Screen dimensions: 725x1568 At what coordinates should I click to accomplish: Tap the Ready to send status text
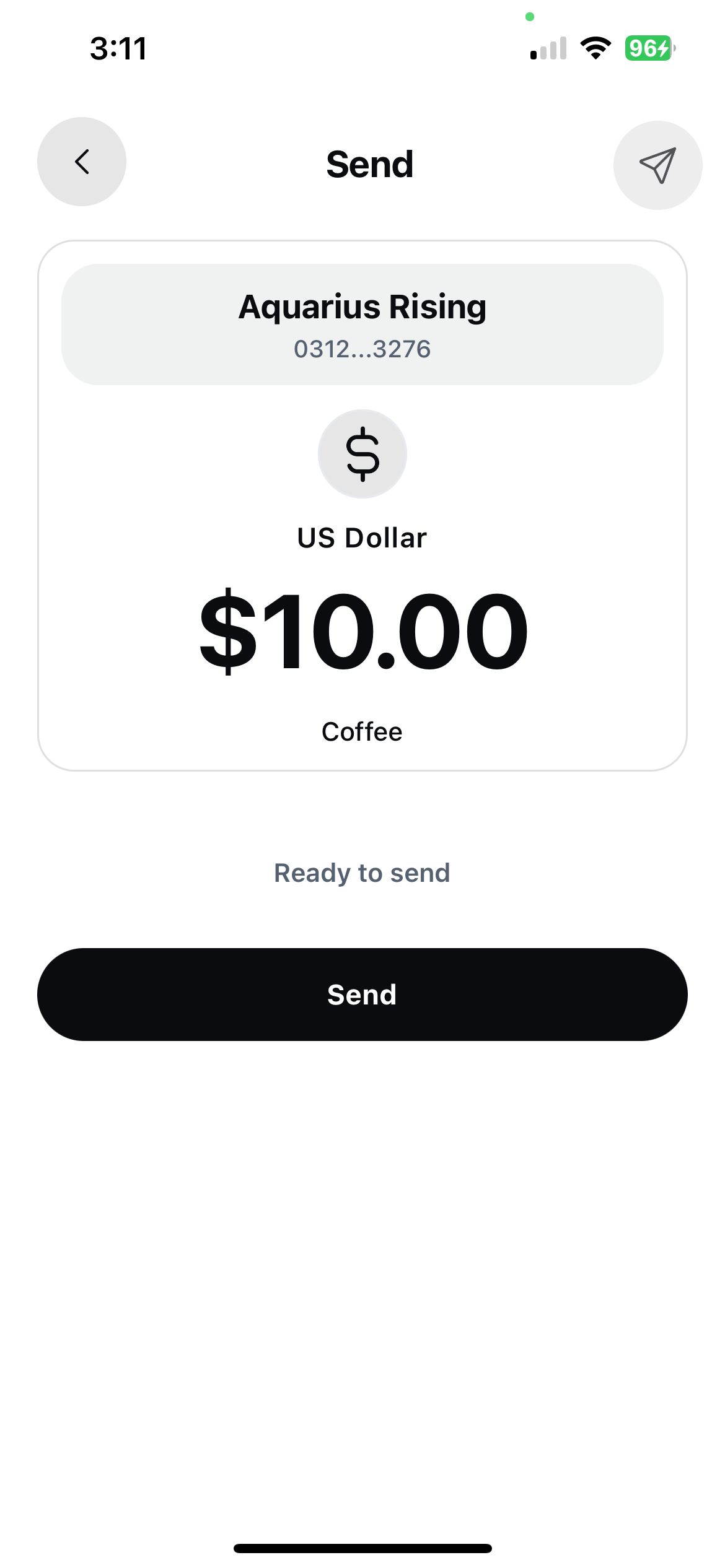[x=362, y=872]
